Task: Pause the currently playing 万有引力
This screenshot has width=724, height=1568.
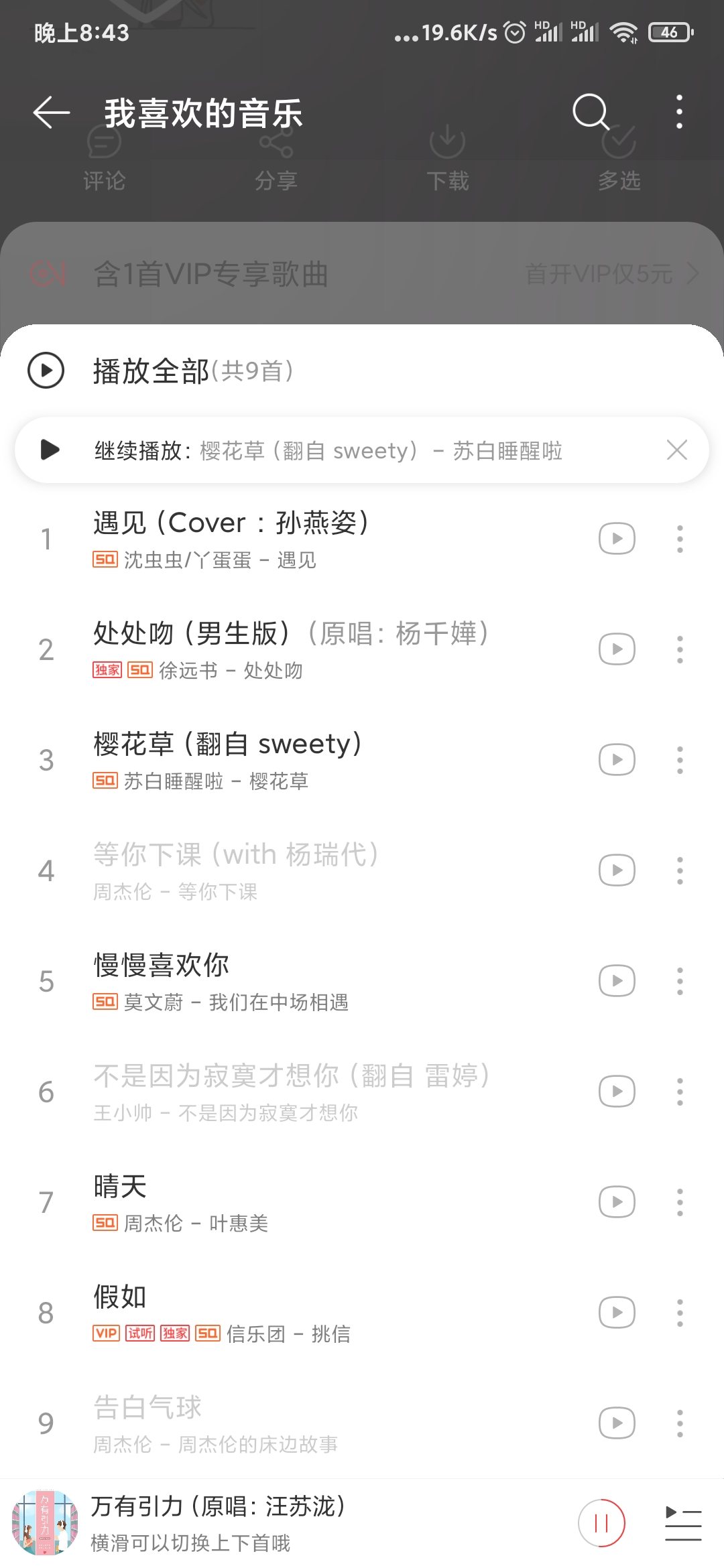Action: pos(601,1522)
